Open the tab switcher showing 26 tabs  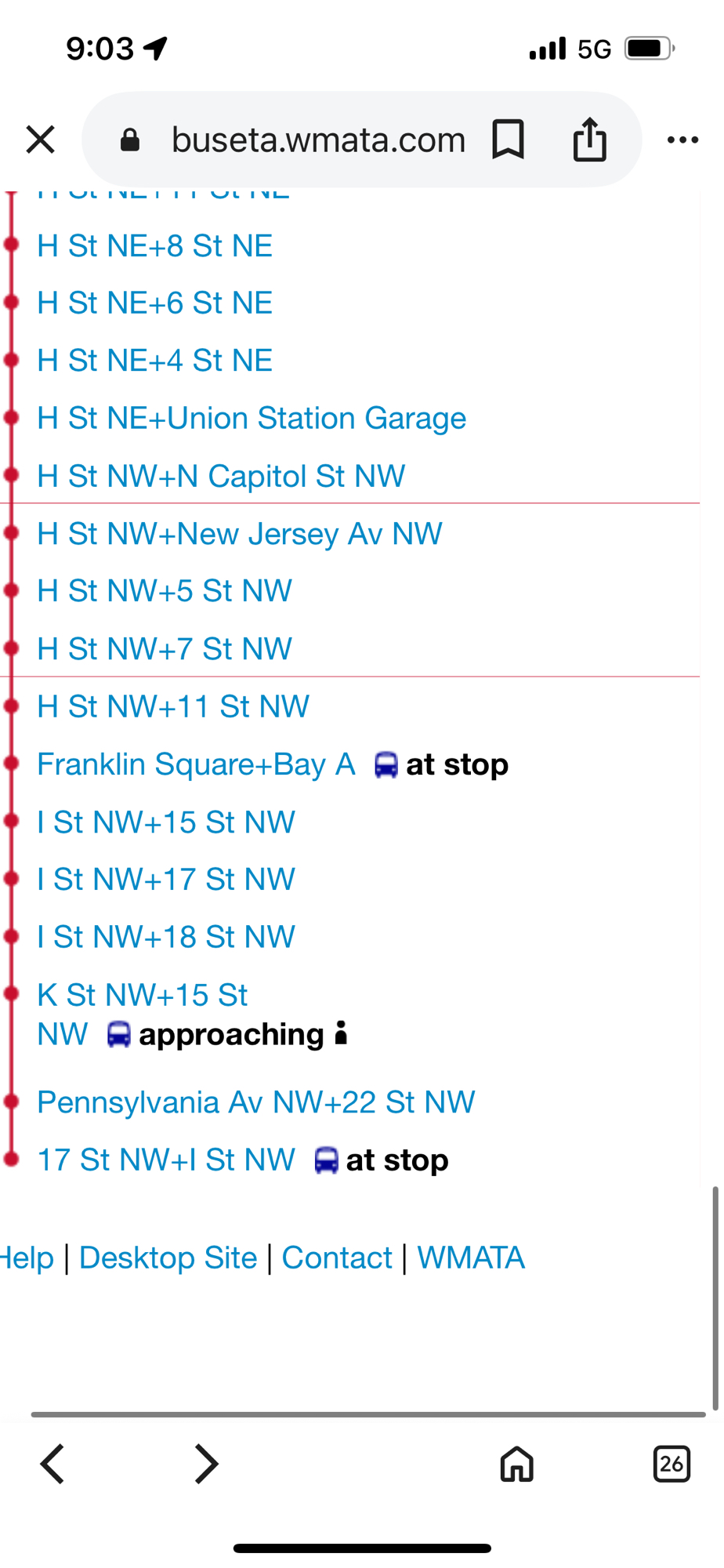pos(672,1464)
